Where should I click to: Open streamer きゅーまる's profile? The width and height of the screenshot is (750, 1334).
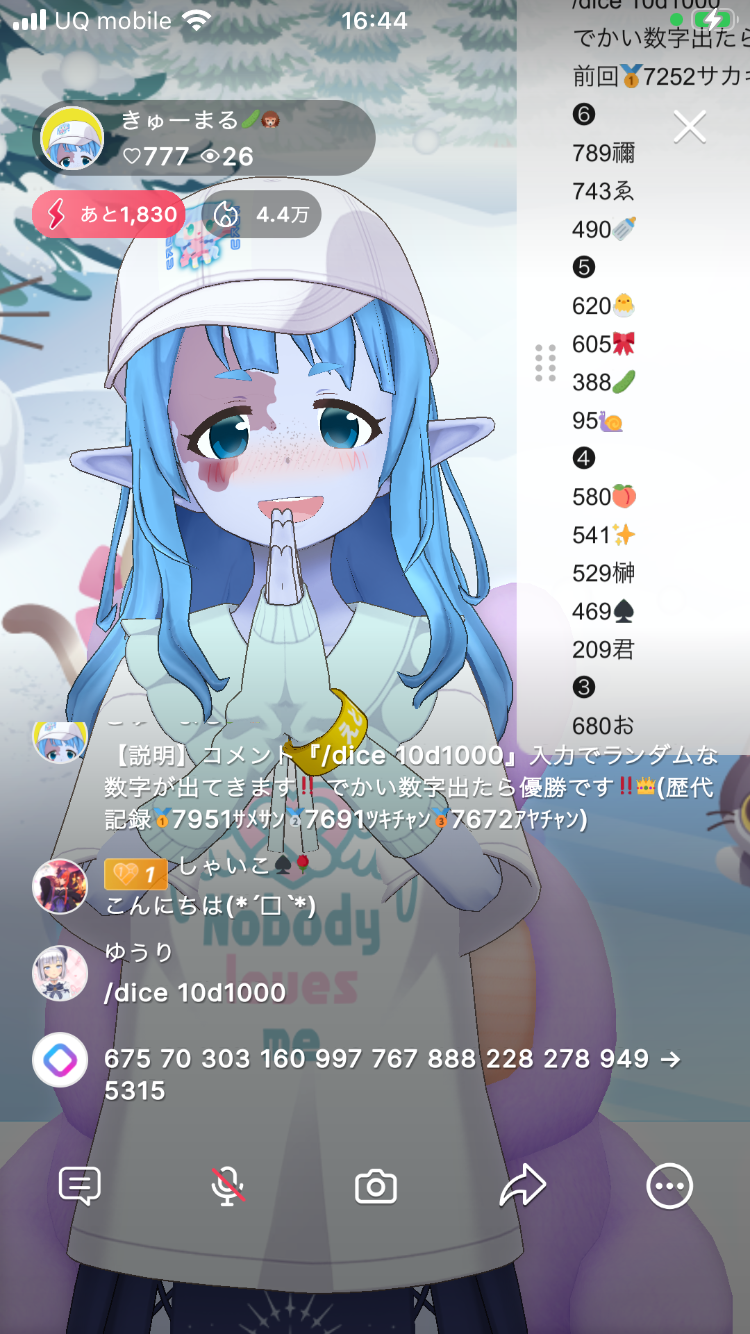72,139
